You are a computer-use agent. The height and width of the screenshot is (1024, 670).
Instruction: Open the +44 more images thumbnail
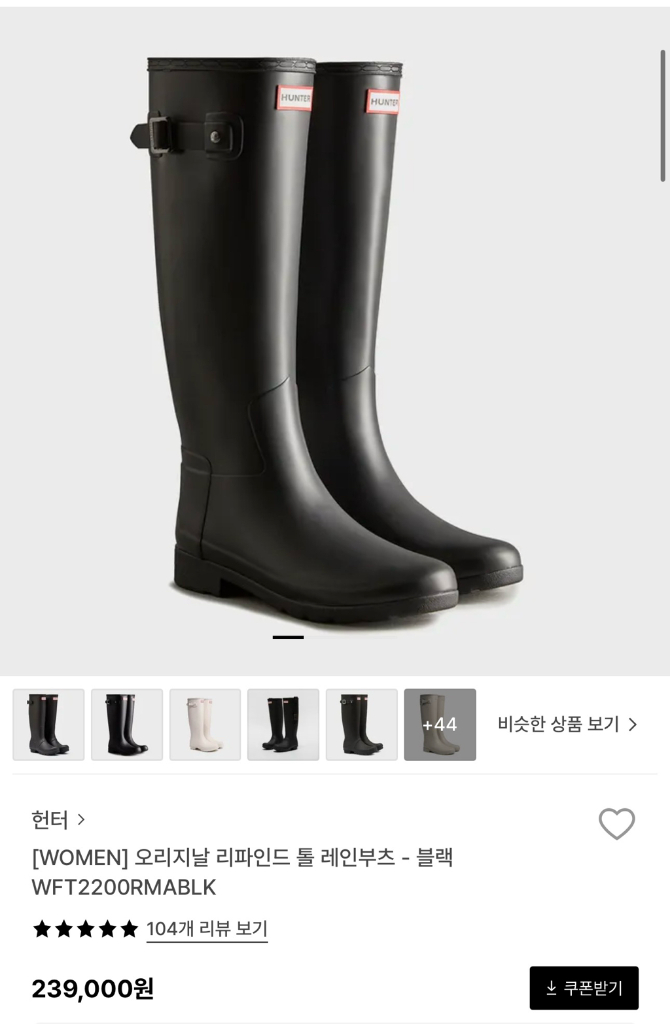pyautogui.click(x=440, y=724)
